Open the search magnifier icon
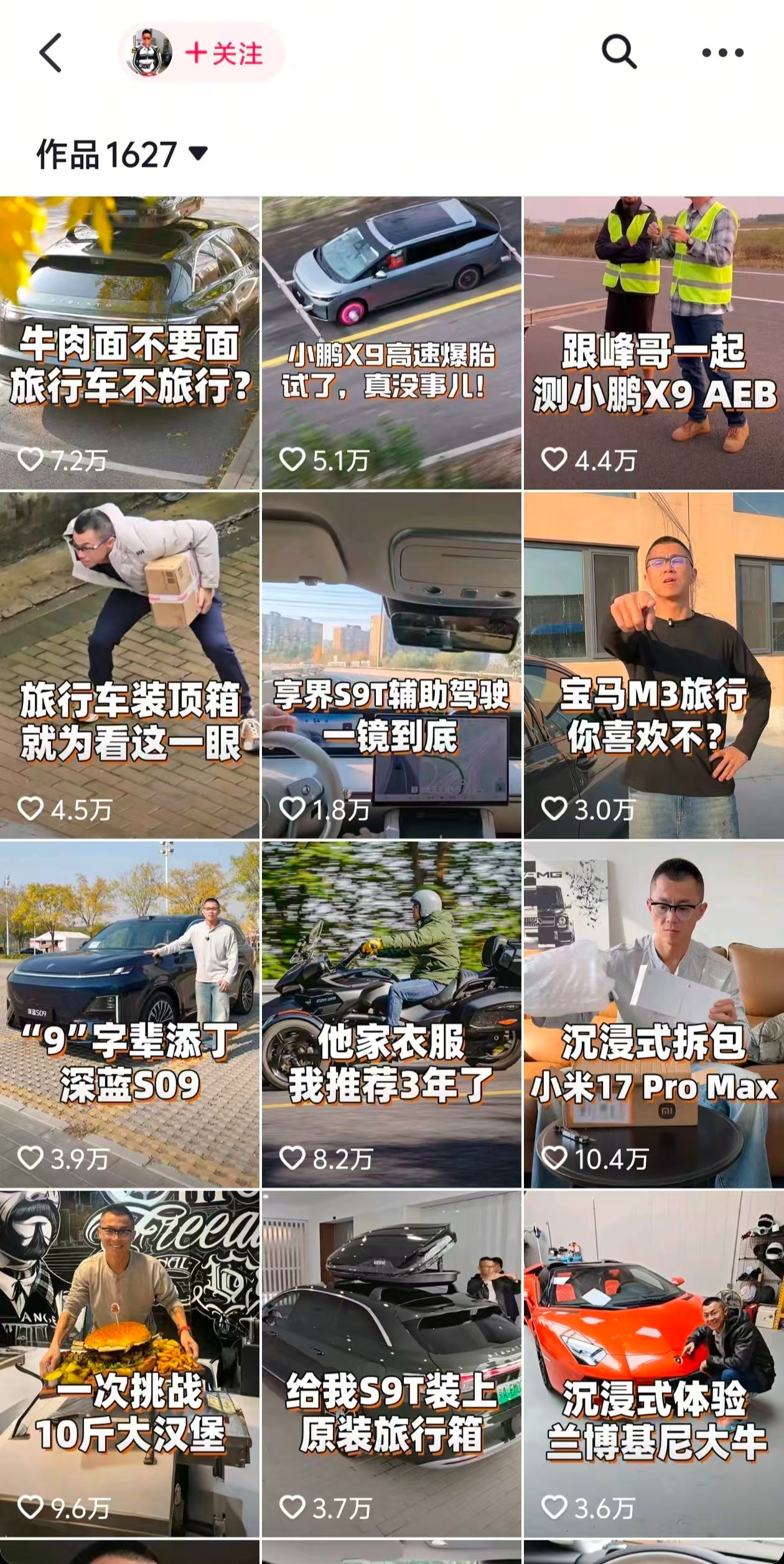The height and width of the screenshot is (1564, 784). [x=618, y=52]
